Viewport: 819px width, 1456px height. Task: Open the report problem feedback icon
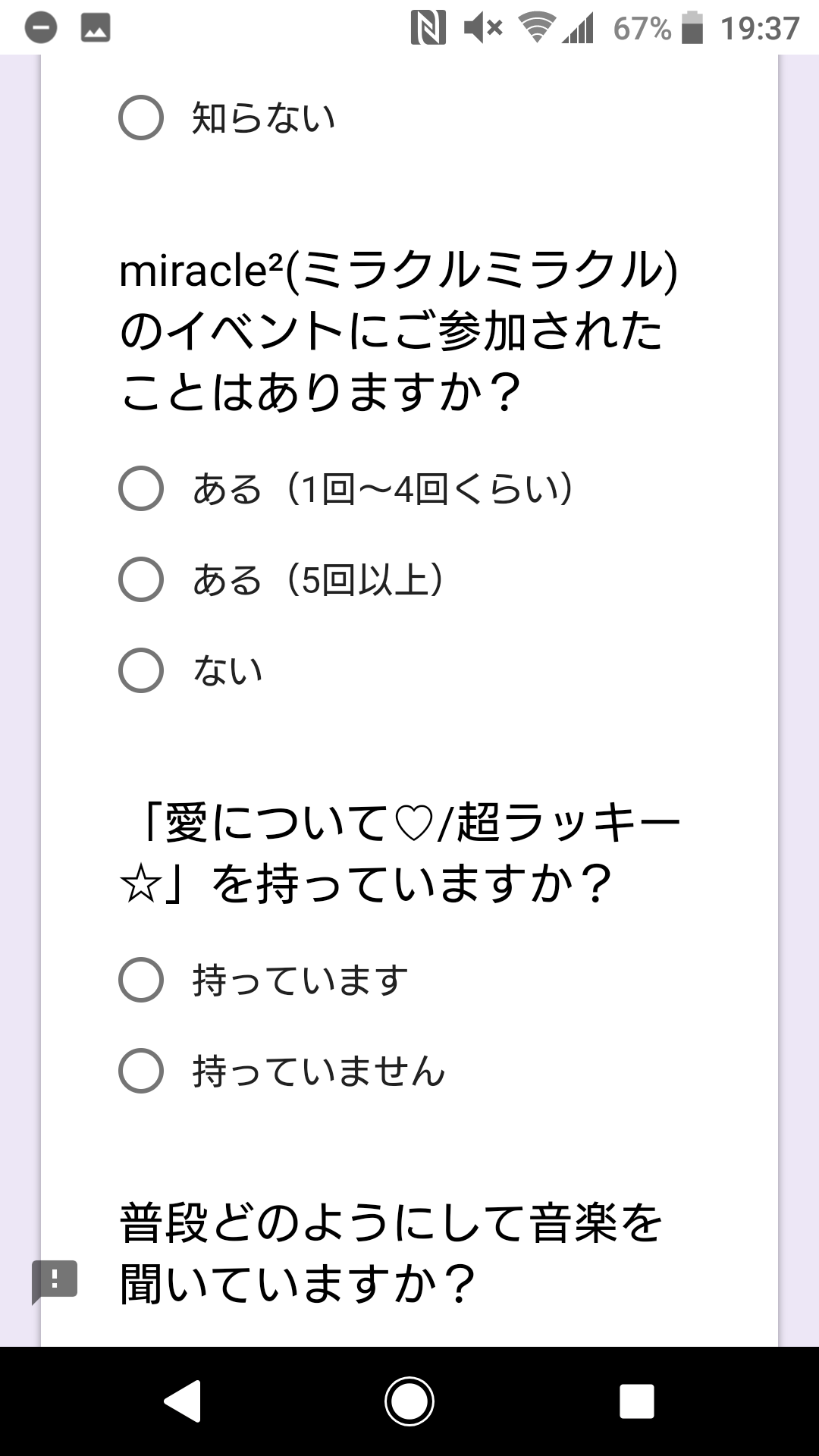55,1281
